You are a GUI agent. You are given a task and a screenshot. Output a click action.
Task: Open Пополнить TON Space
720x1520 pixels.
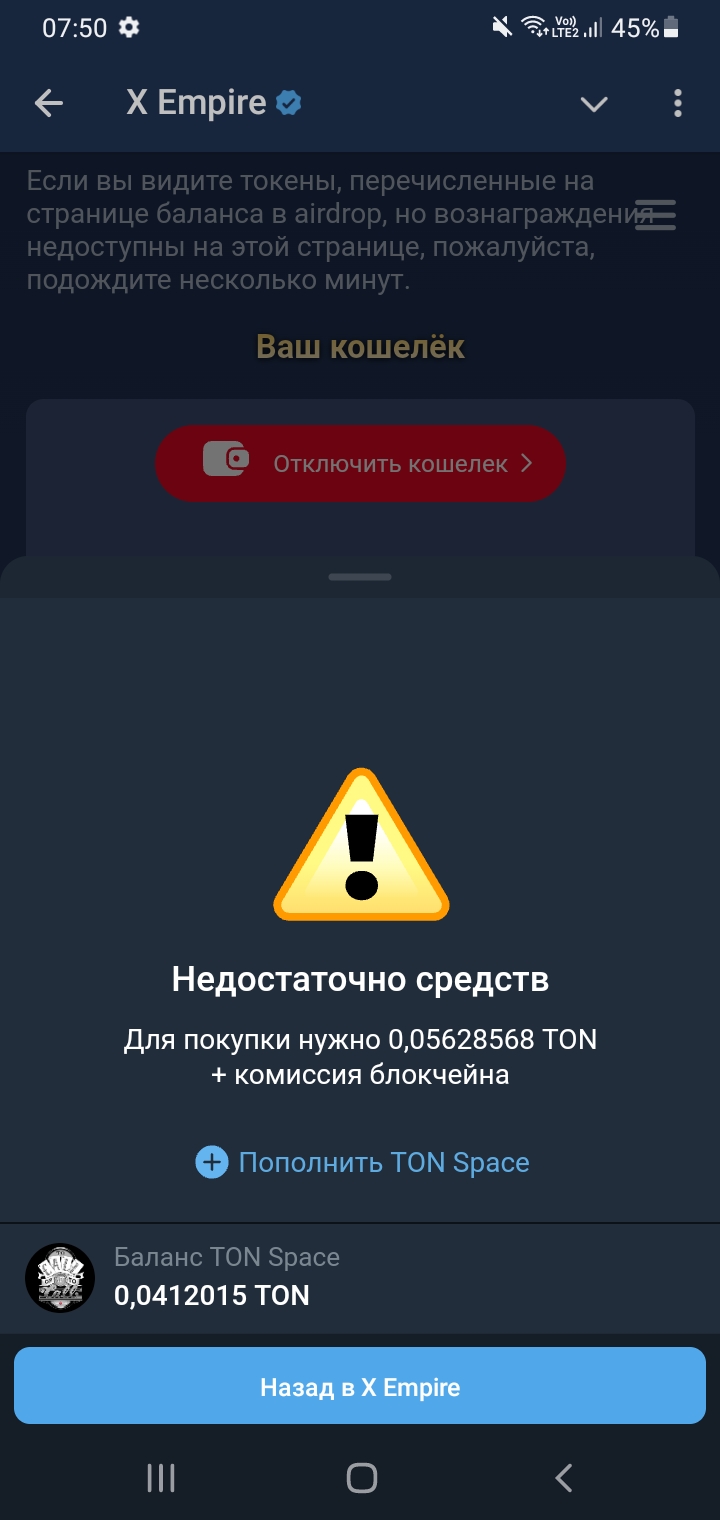tap(384, 1162)
